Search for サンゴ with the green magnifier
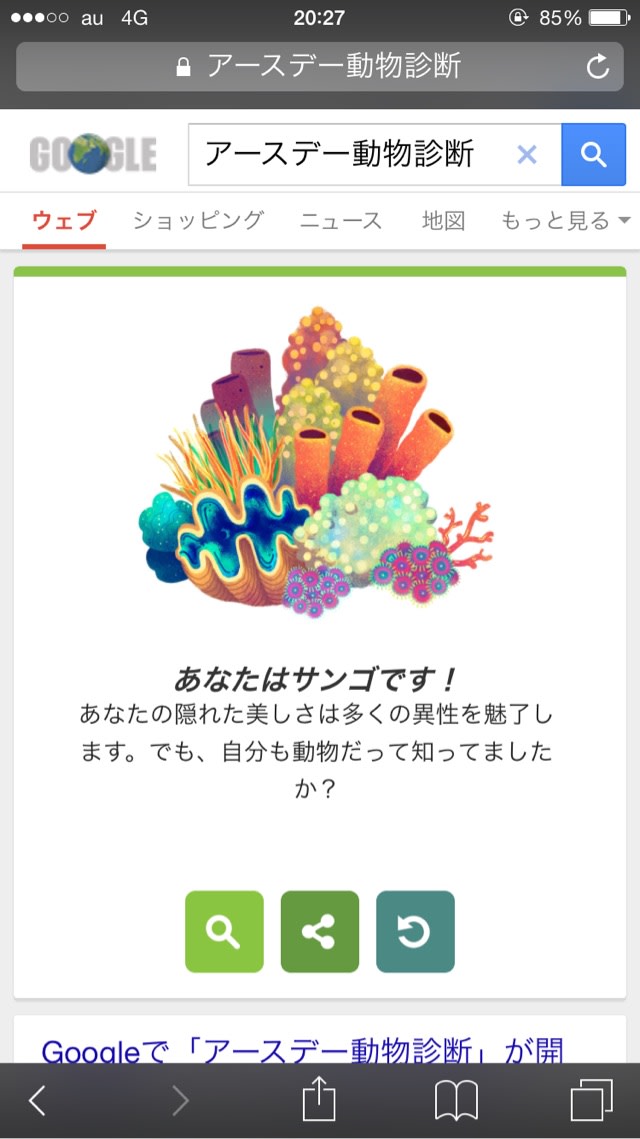Image resolution: width=640 pixels, height=1139 pixels. (x=224, y=931)
